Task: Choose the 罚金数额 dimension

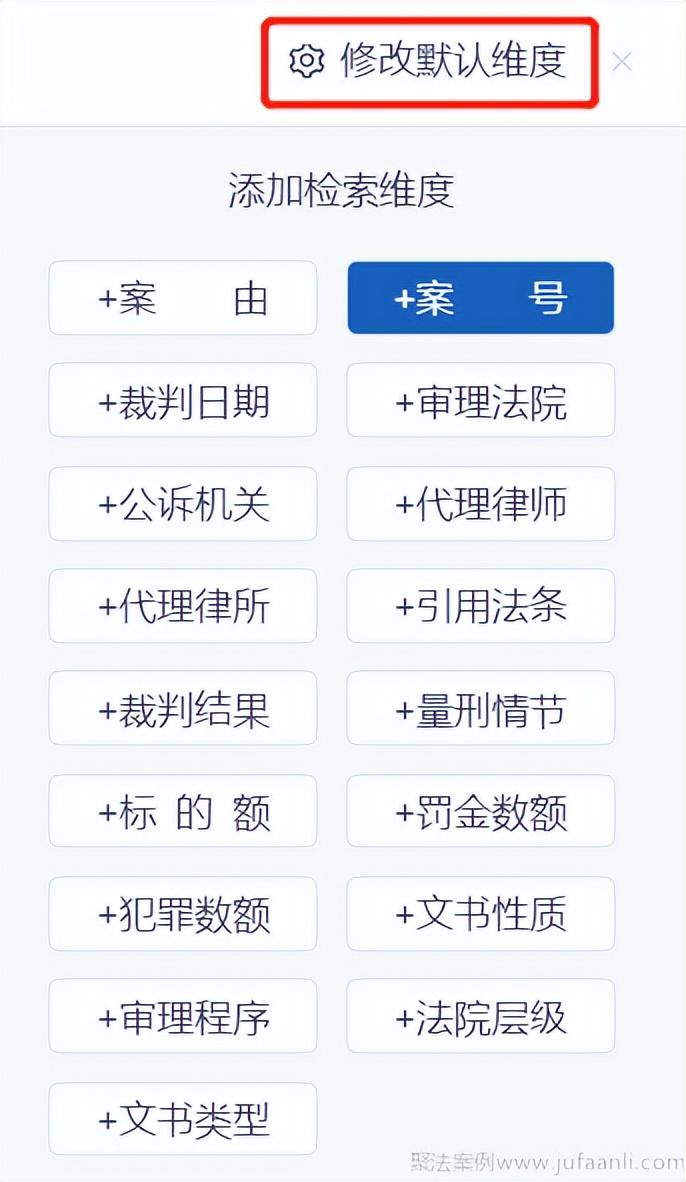Action: pos(480,812)
